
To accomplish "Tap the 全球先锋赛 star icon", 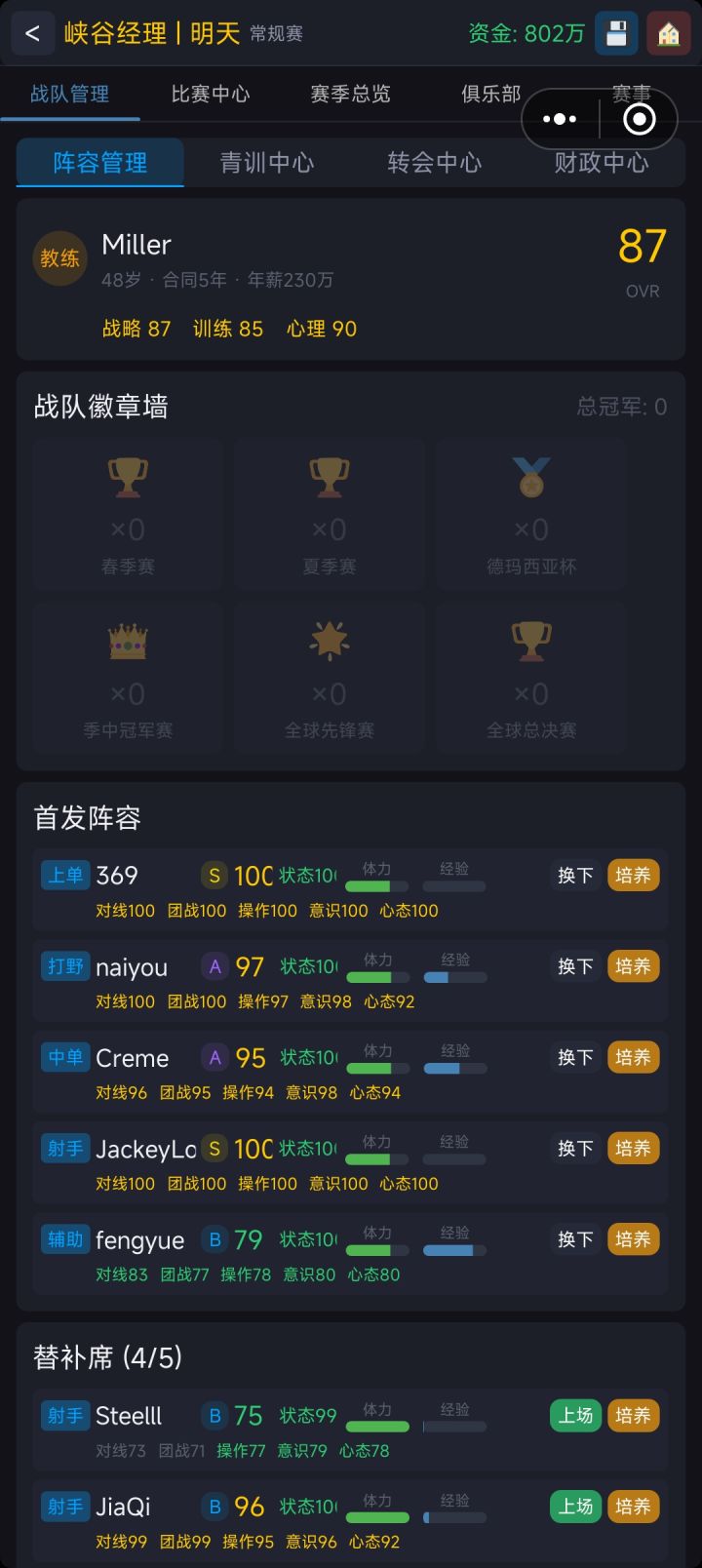I will click(x=330, y=641).
